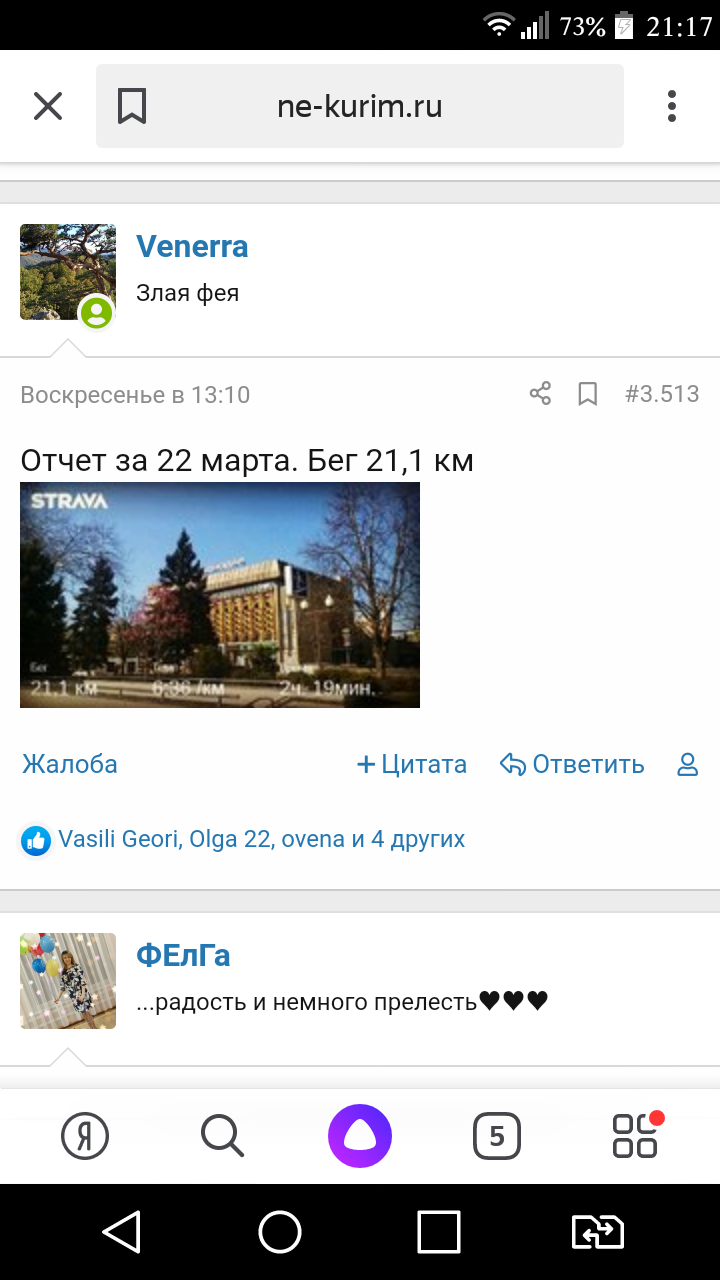Open ФЕлГа's profile name link
The height and width of the screenshot is (1280, 720).
(x=183, y=956)
